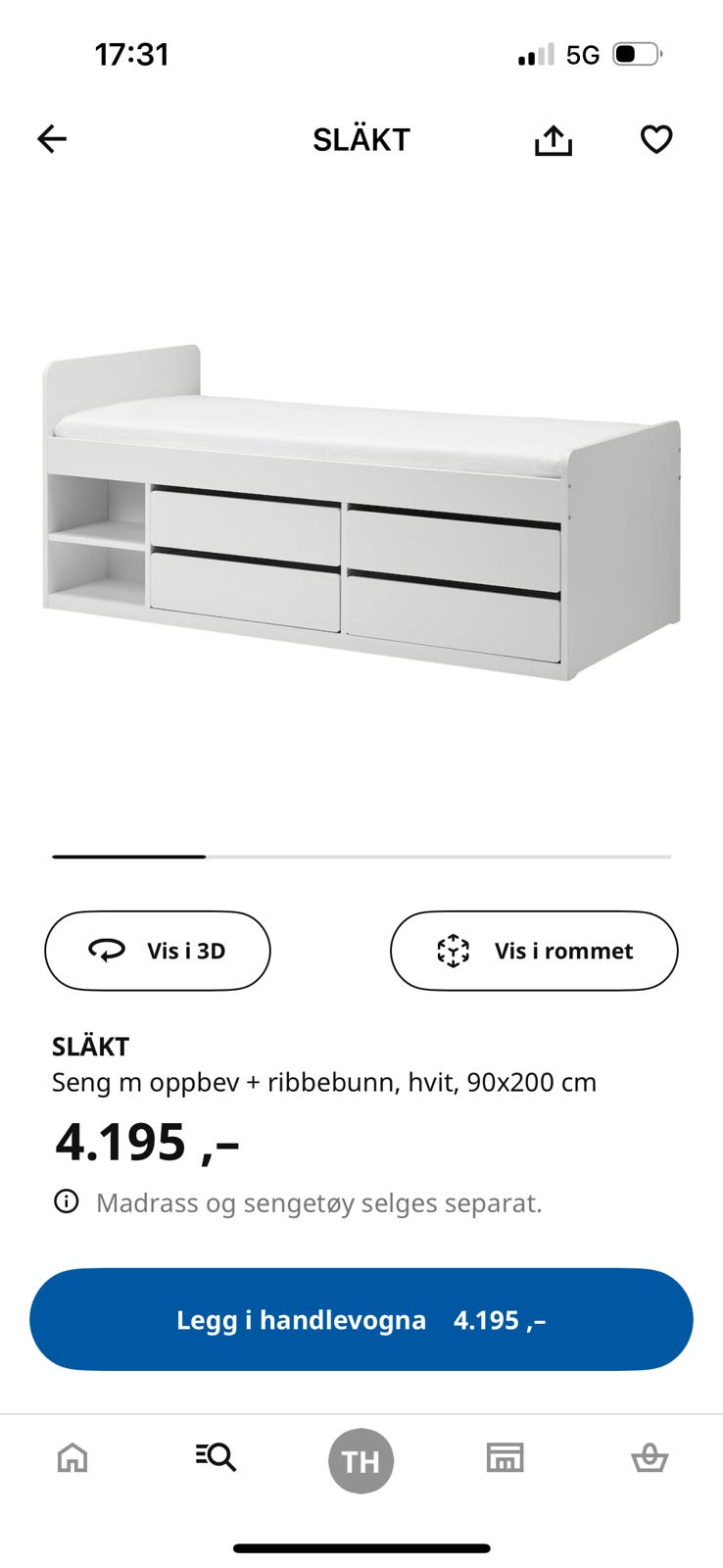
Task: Open the shopping basket tab
Action: [x=650, y=1458]
